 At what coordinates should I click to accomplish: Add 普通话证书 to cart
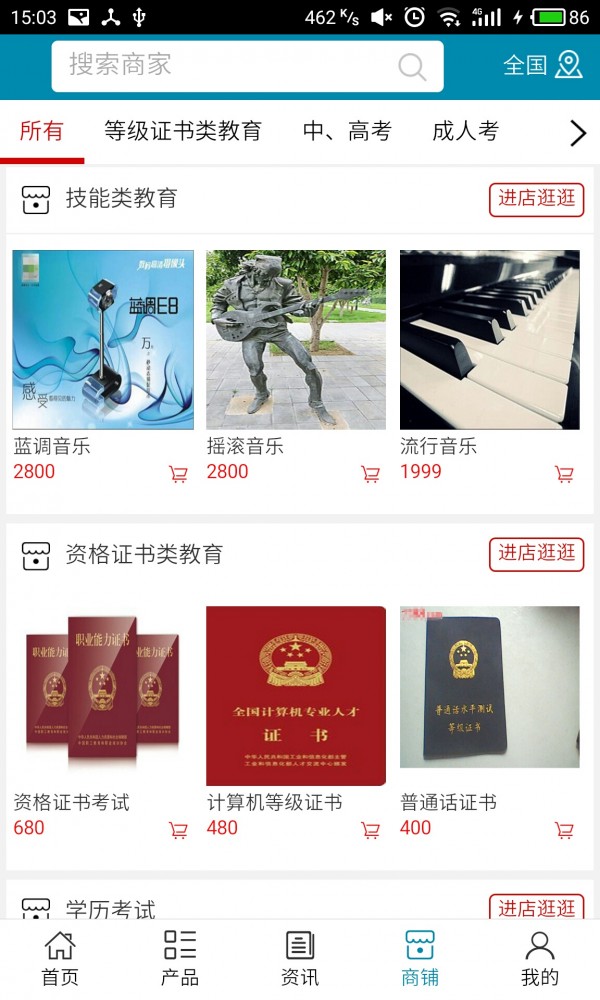(564, 830)
